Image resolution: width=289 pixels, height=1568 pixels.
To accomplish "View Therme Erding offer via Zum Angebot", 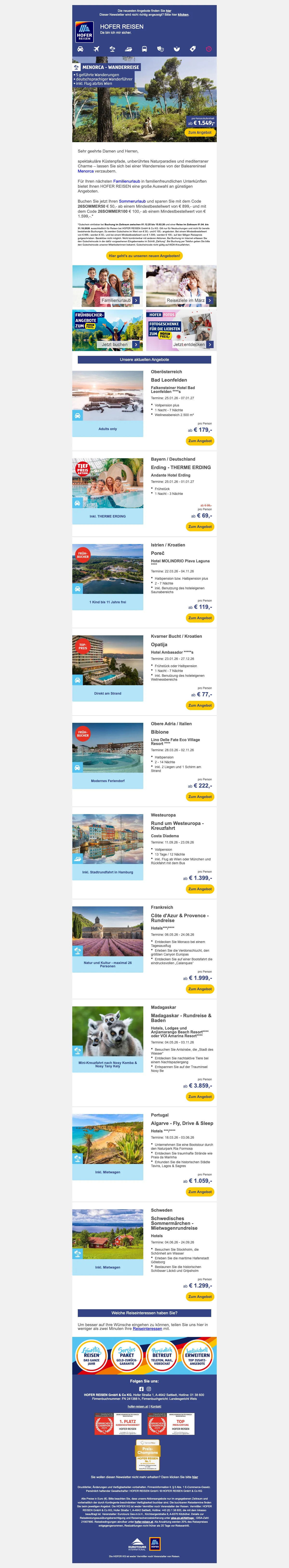I will coord(200,526).
